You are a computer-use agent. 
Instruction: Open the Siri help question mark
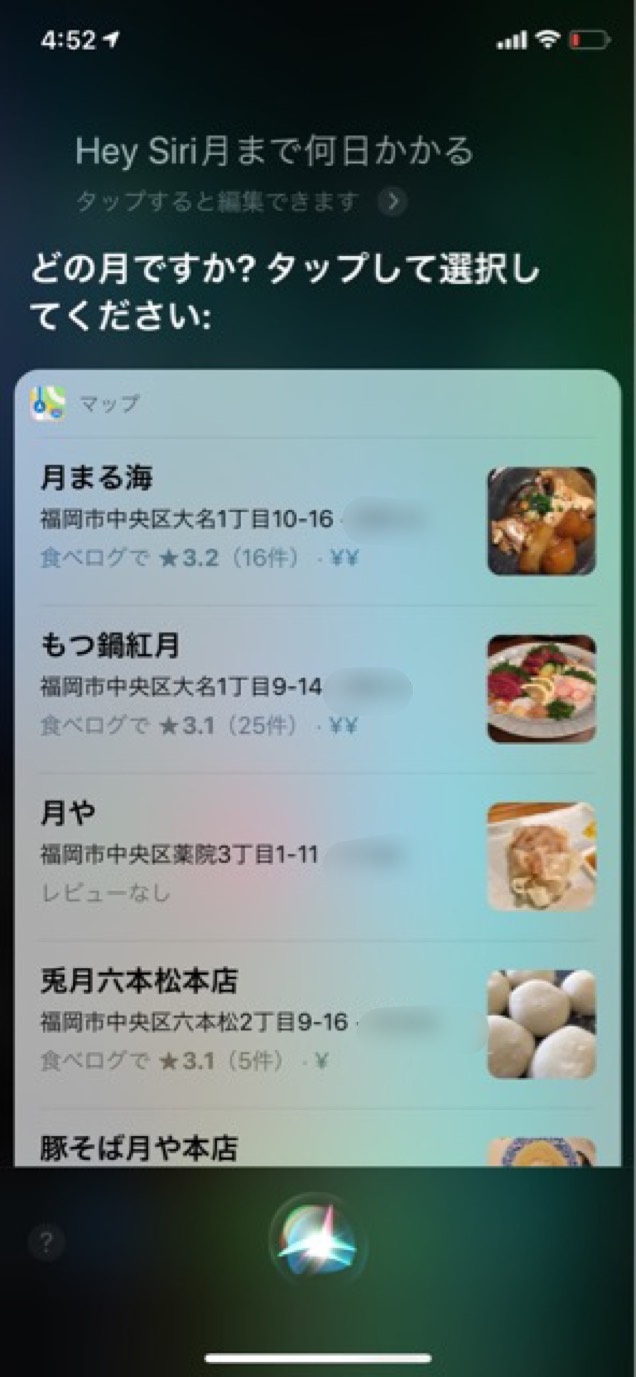point(46,1243)
